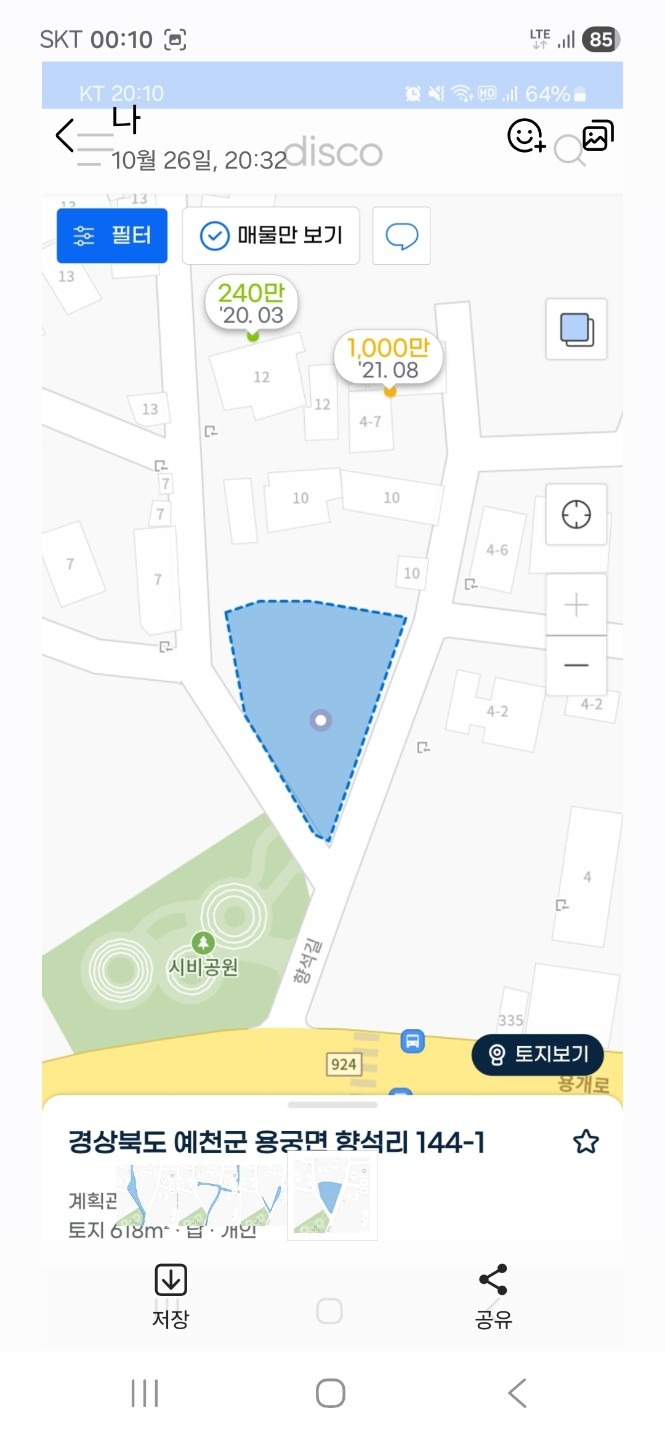Save the image with the 저장 button
The image size is (665, 1440).
170,1296
